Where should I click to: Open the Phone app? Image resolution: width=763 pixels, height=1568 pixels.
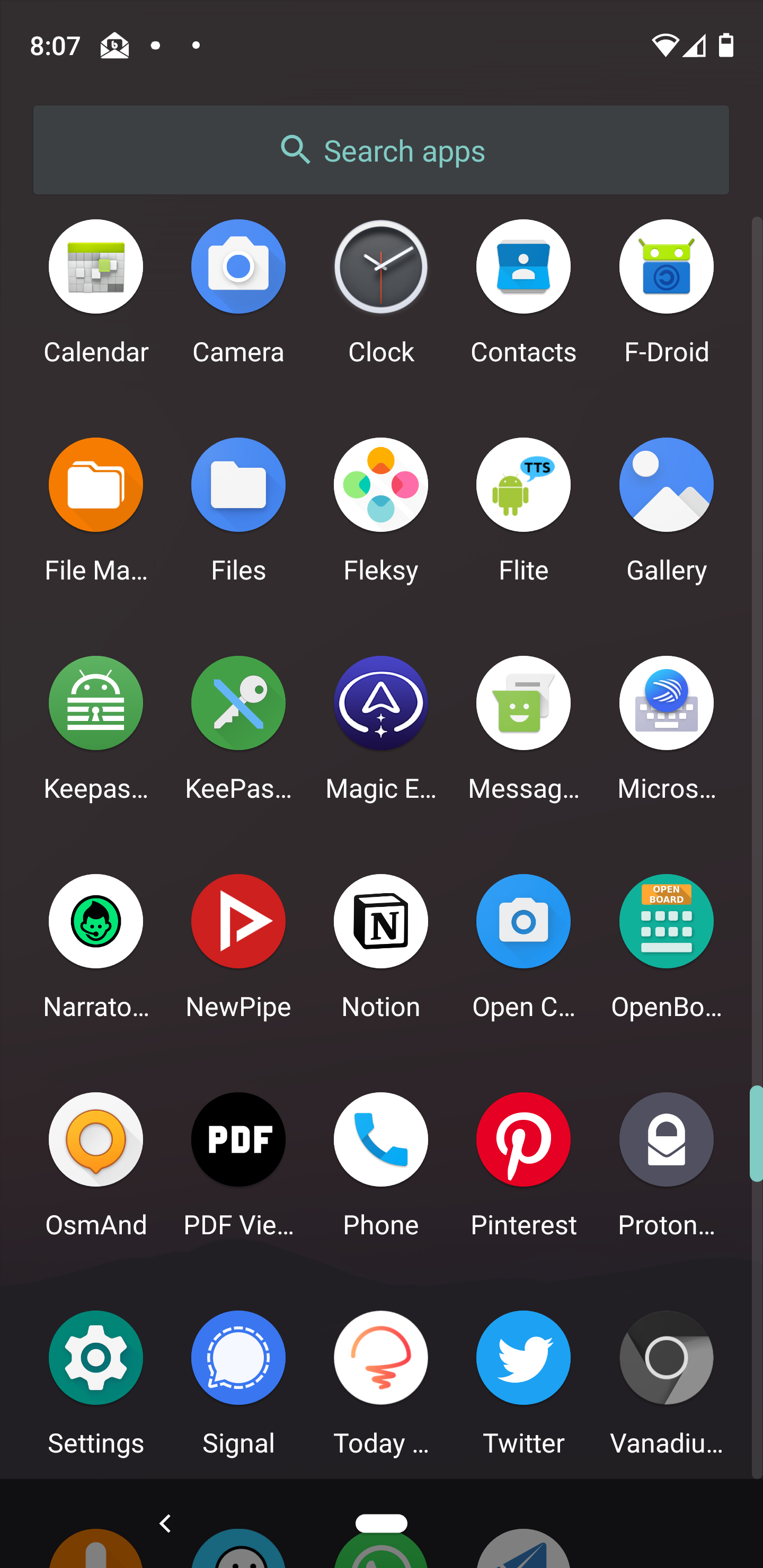(380, 1139)
